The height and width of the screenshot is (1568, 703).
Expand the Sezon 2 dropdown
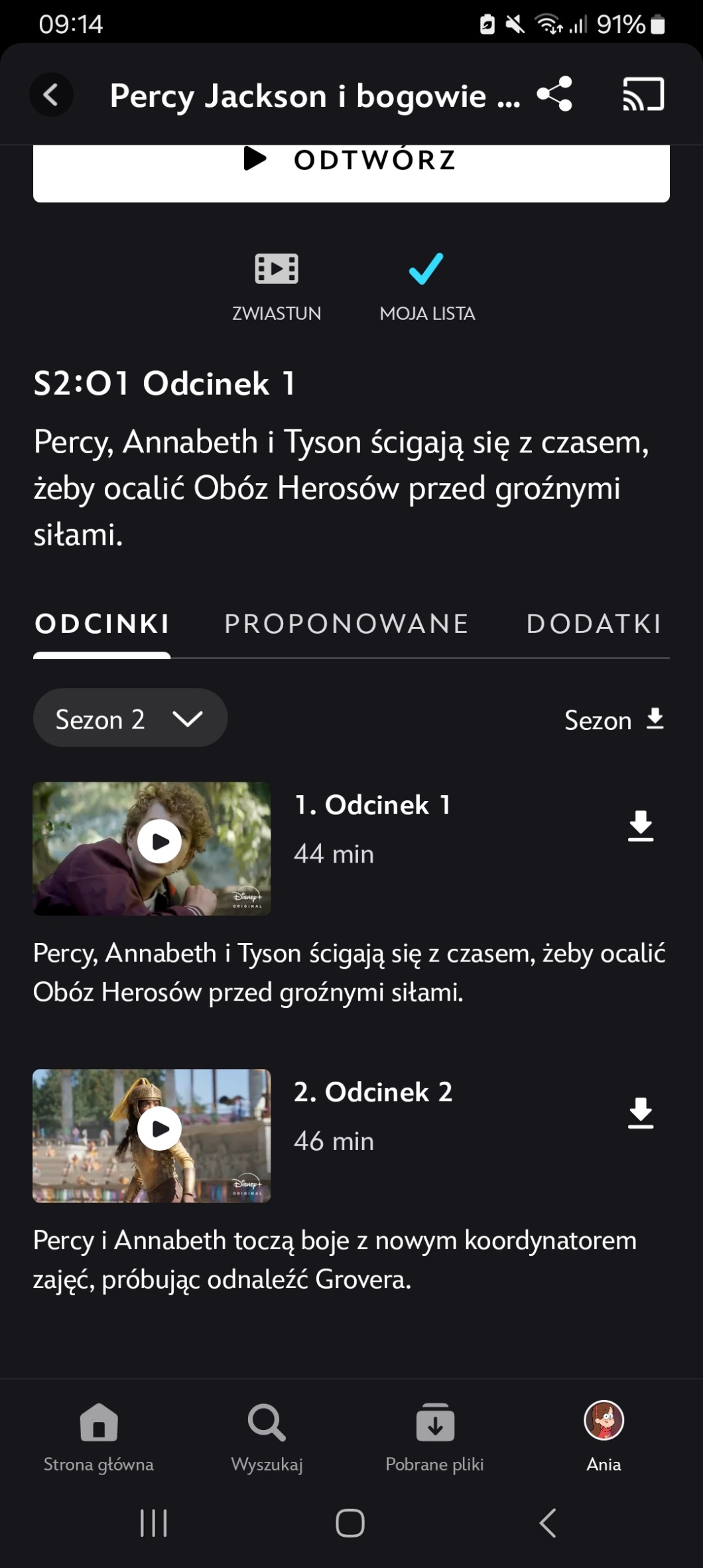[x=130, y=719]
